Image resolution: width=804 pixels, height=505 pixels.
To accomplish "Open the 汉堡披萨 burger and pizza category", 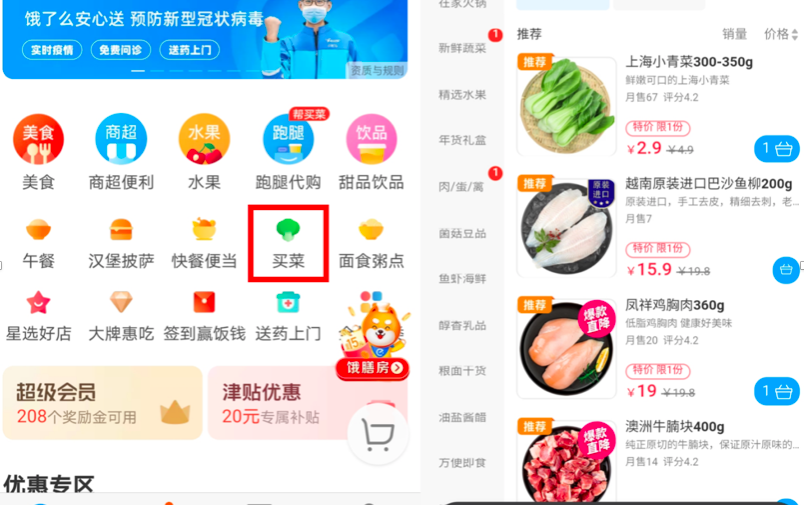I will click(121, 242).
